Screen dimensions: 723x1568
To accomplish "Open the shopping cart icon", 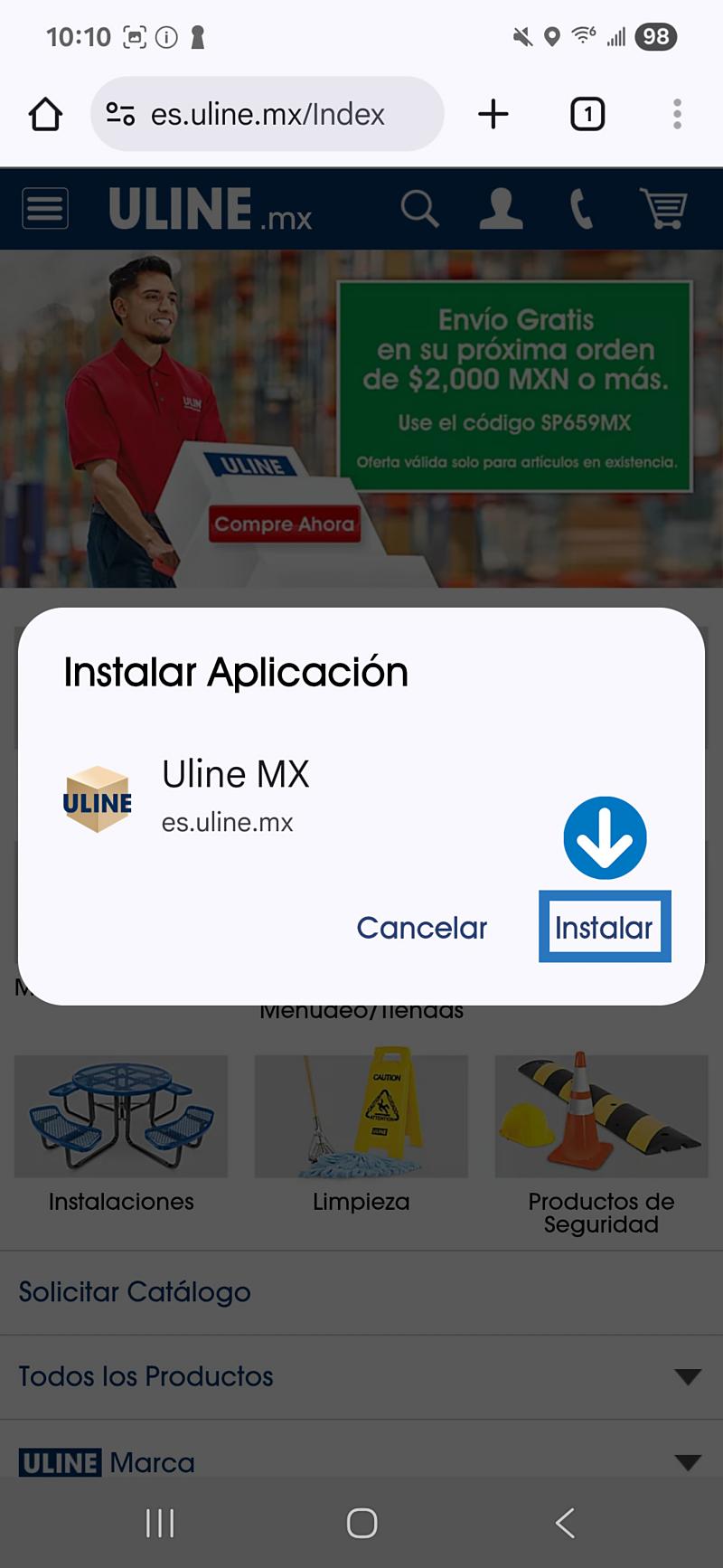I will [x=665, y=209].
